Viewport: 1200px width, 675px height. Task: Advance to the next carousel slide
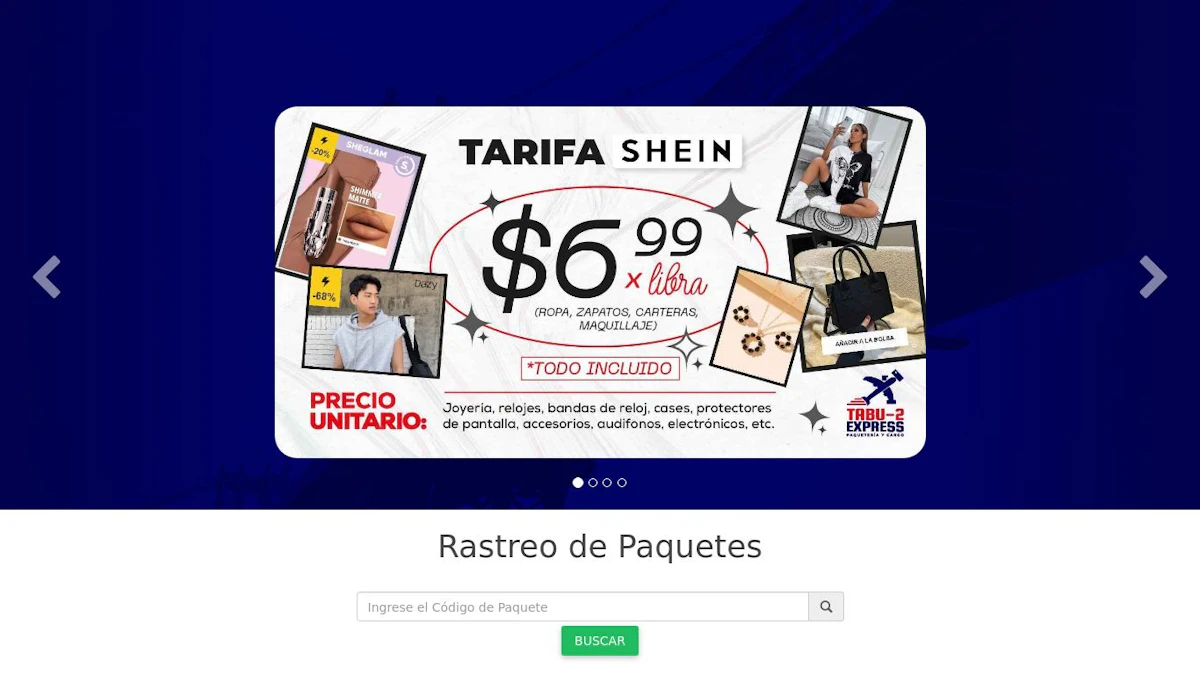click(1153, 277)
